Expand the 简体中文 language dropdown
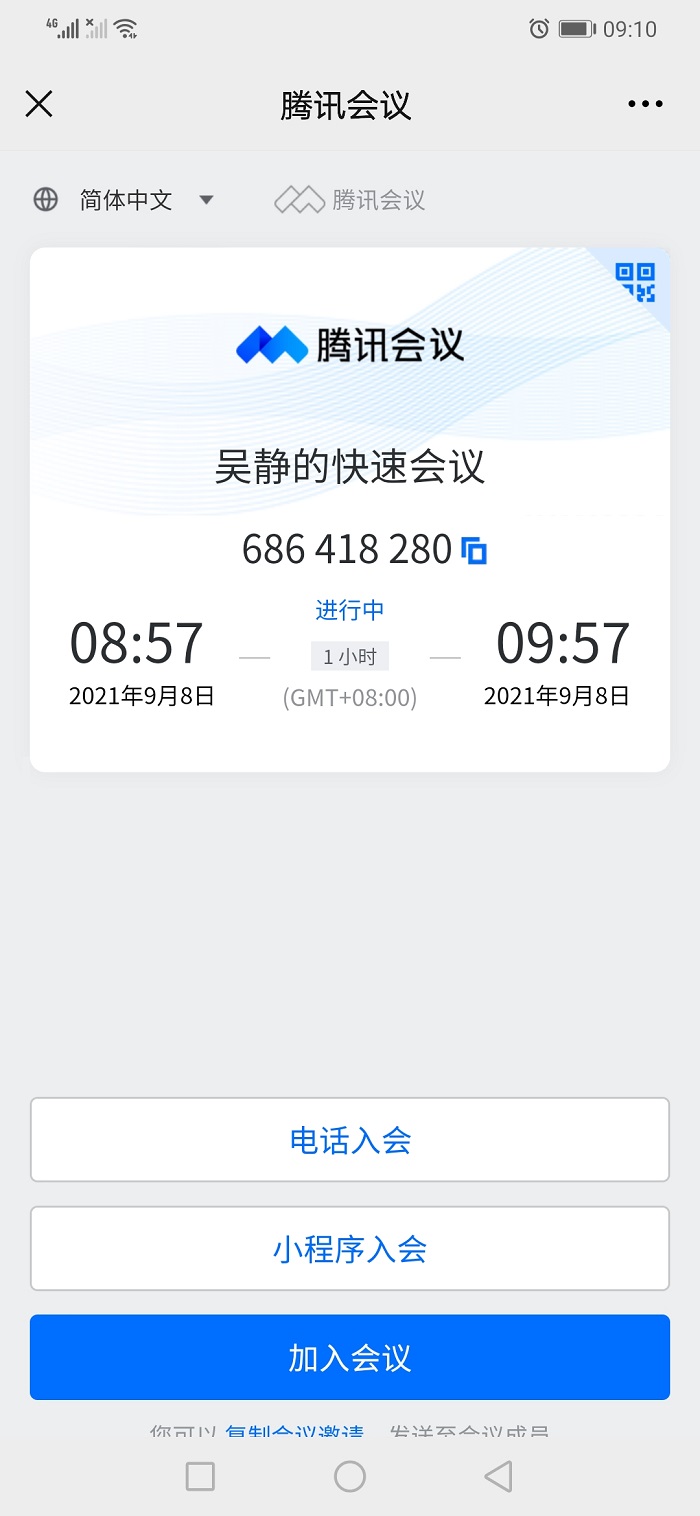The image size is (700, 1516). pyautogui.click(x=125, y=200)
